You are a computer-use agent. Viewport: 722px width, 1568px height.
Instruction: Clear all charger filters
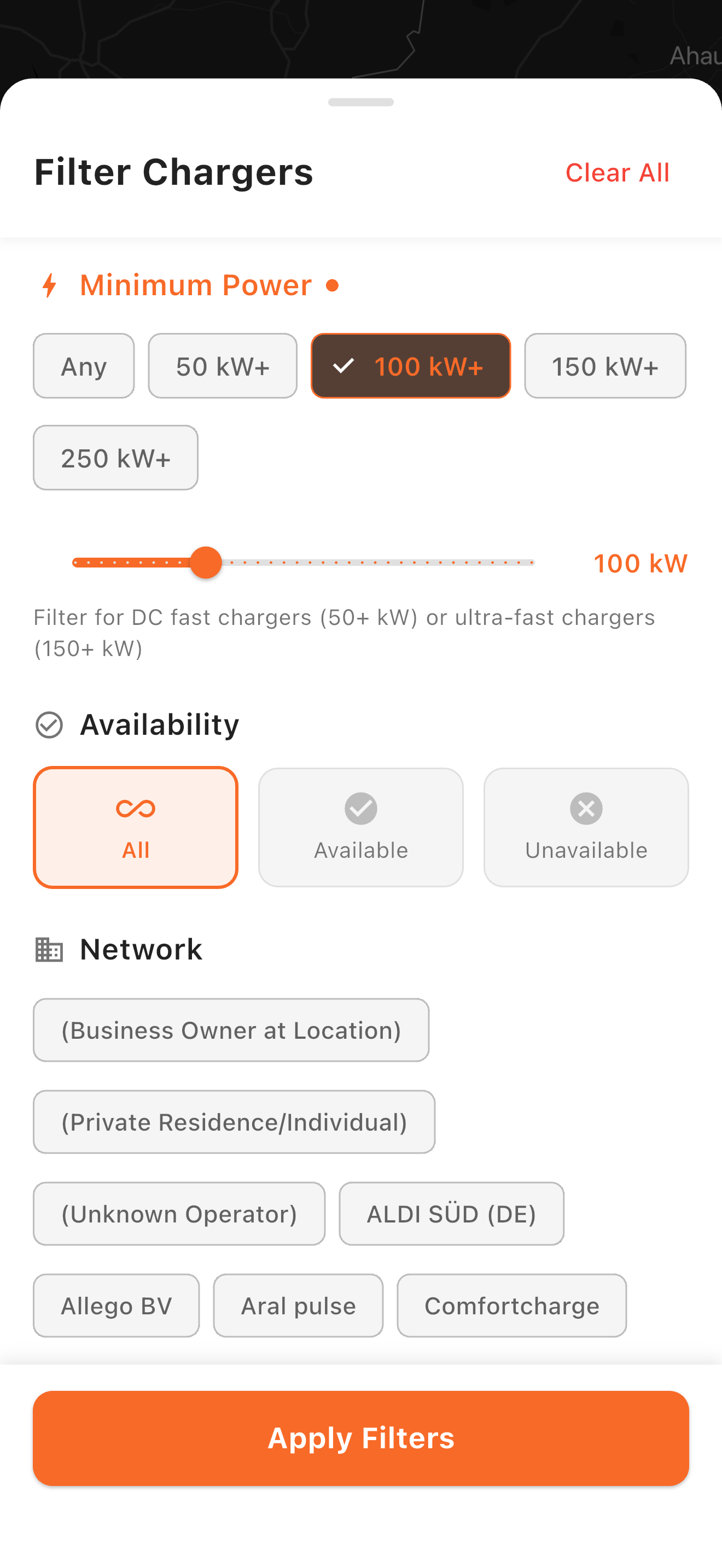(x=616, y=173)
